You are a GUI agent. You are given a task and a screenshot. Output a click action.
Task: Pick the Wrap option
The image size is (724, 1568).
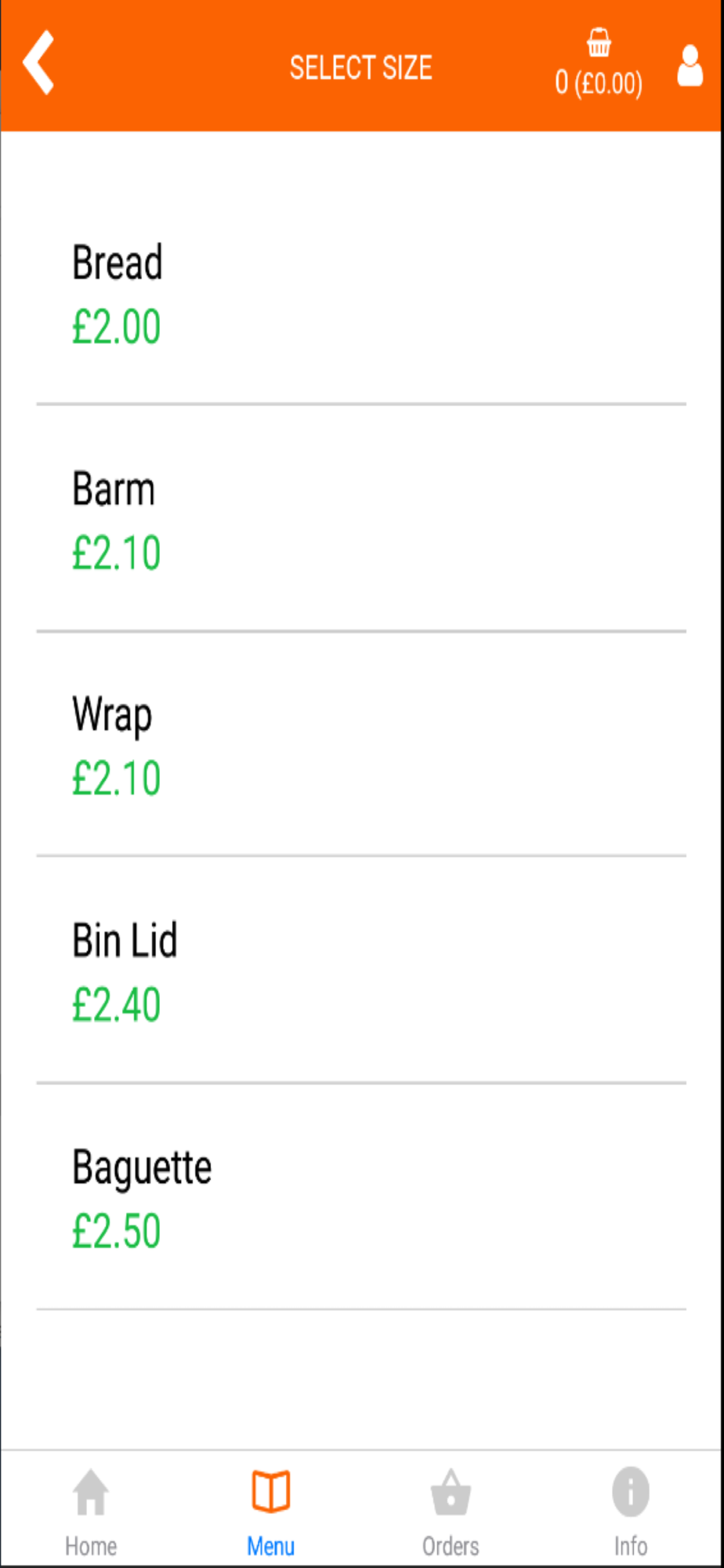tap(361, 745)
